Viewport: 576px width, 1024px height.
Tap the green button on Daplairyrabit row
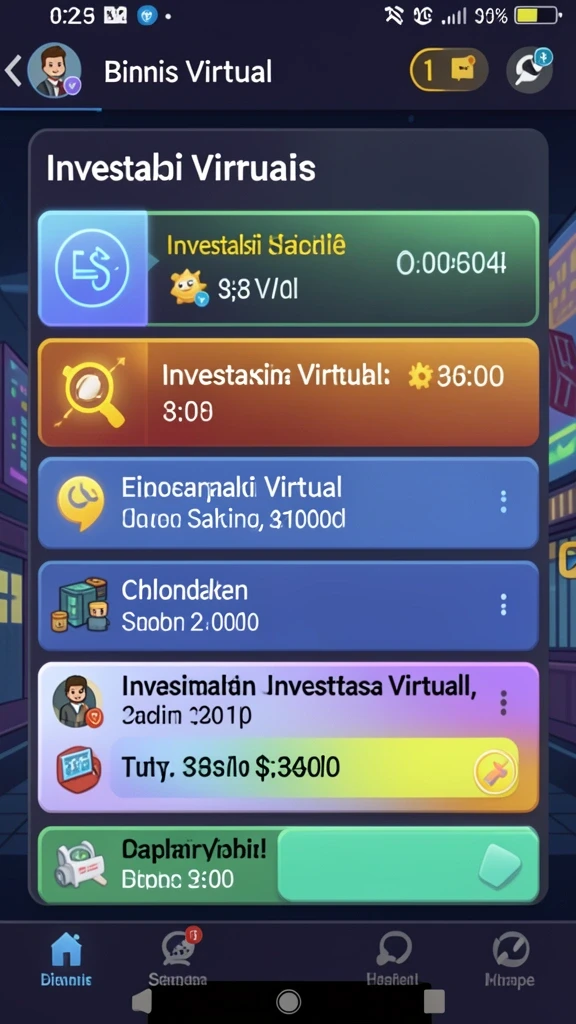(x=408, y=865)
